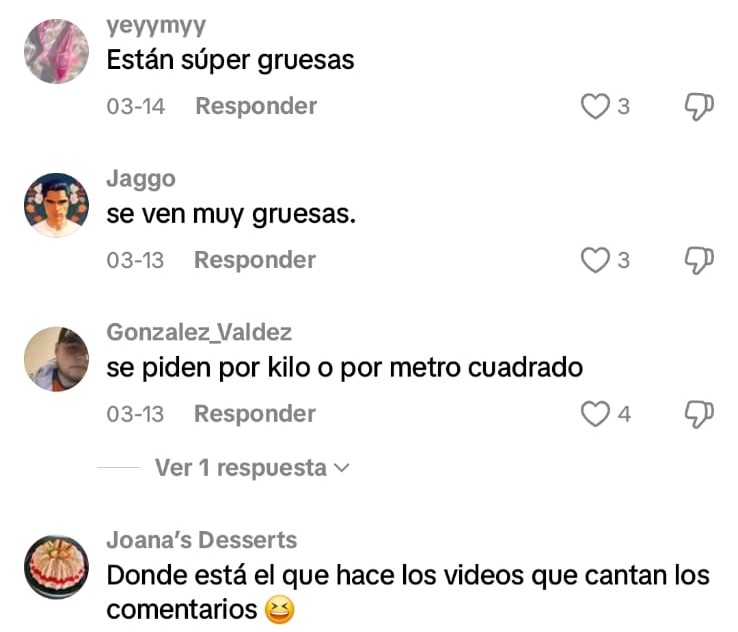Open Joana's Desserts profile avatar
Viewport: 738px width, 632px height.
point(56,568)
